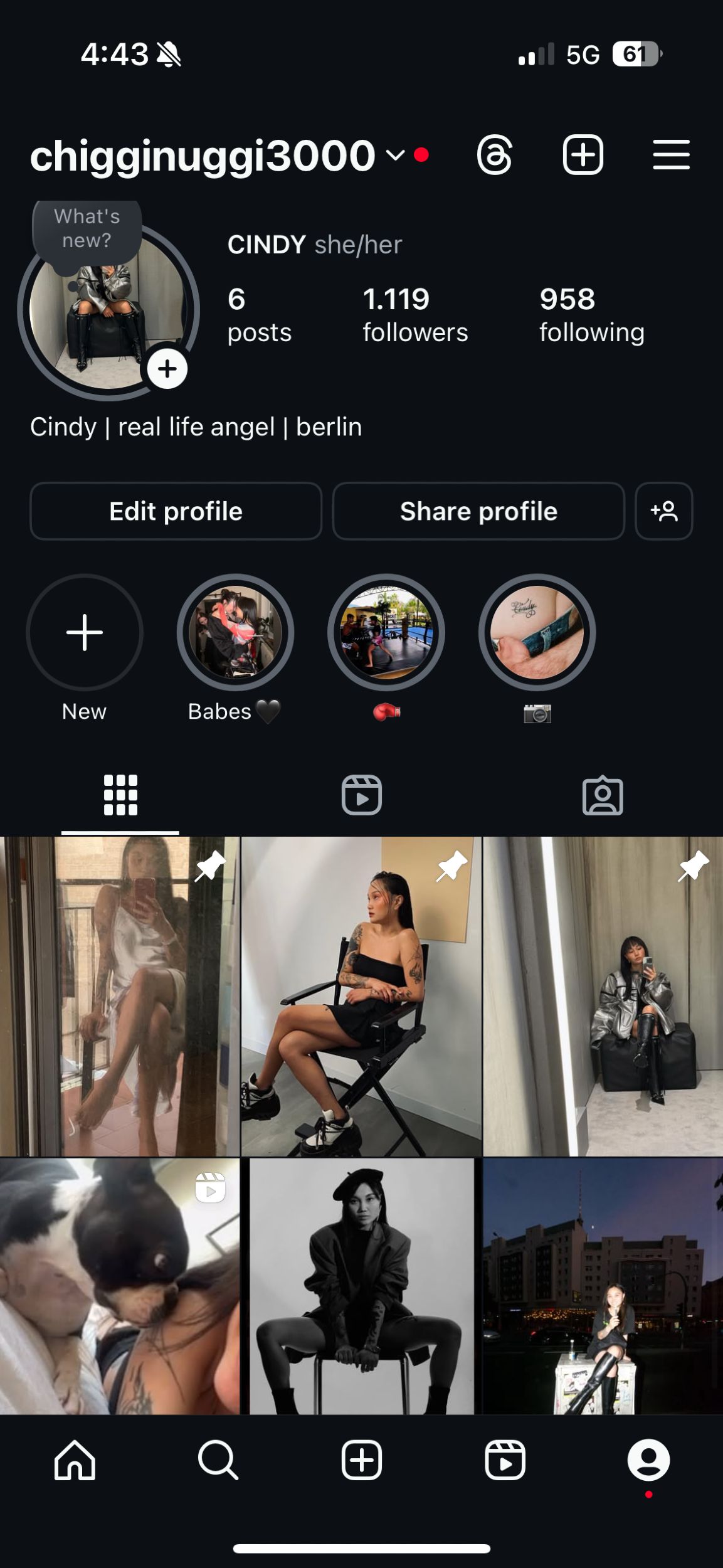
Task: Open the Search tab in bottom bar
Action: tap(218, 1460)
